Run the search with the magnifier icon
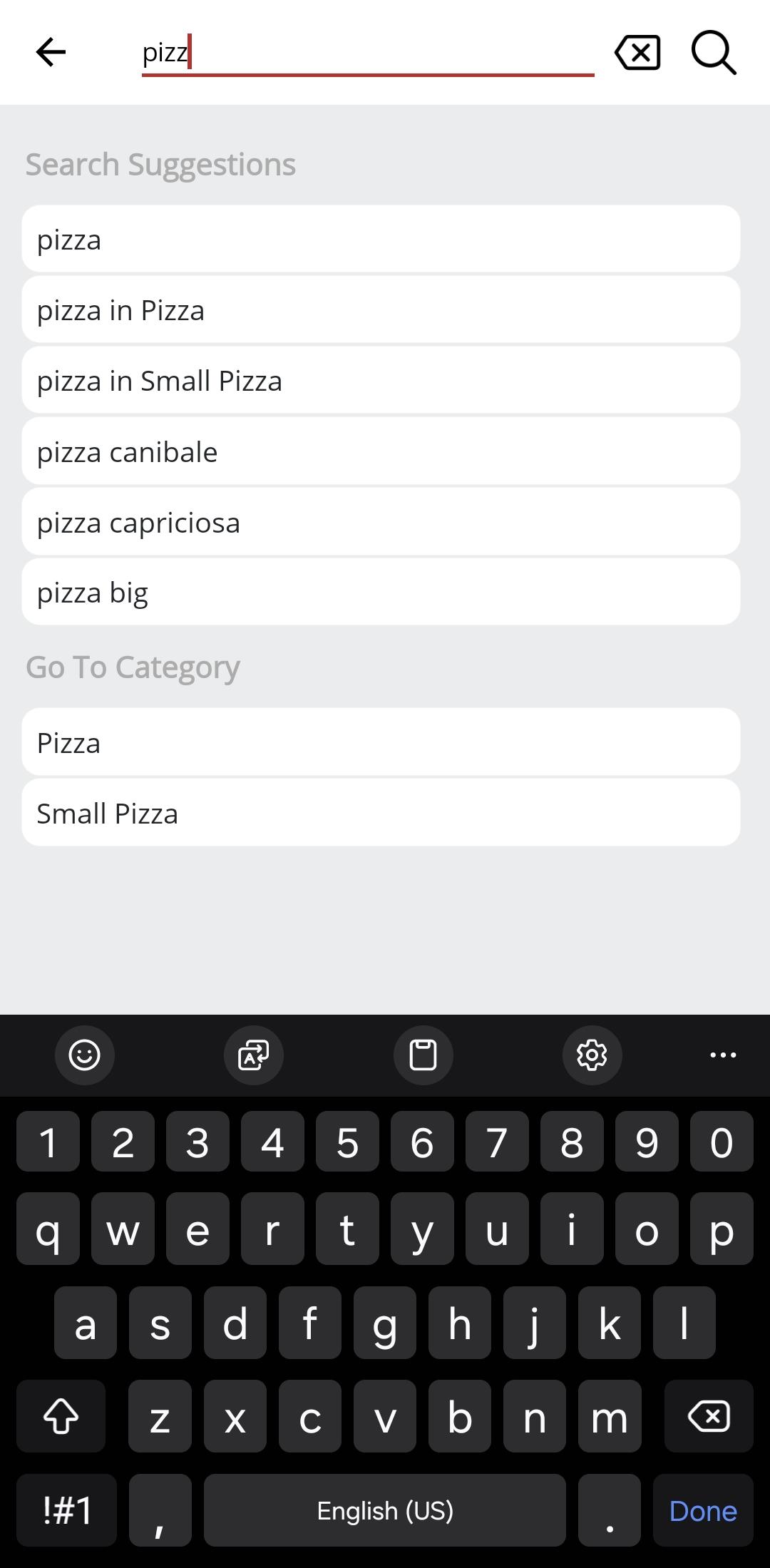Image resolution: width=770 pixels, height=1568 pixels. click(x=714, y=53)
